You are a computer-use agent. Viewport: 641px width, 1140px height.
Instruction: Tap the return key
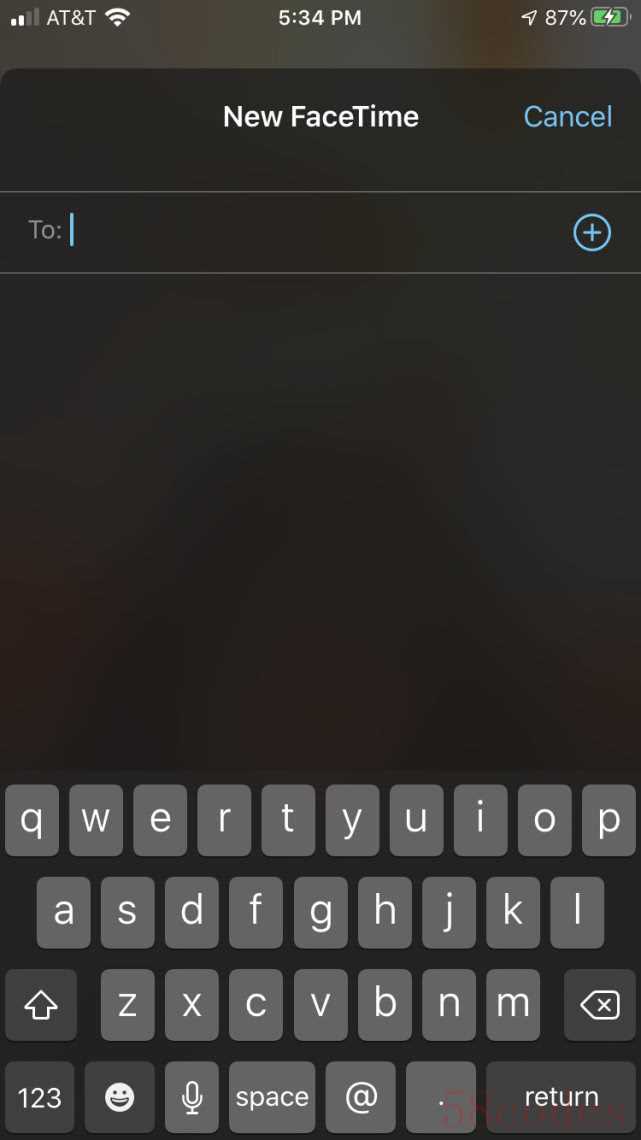pyautogui.click(x=561, y=1097)
